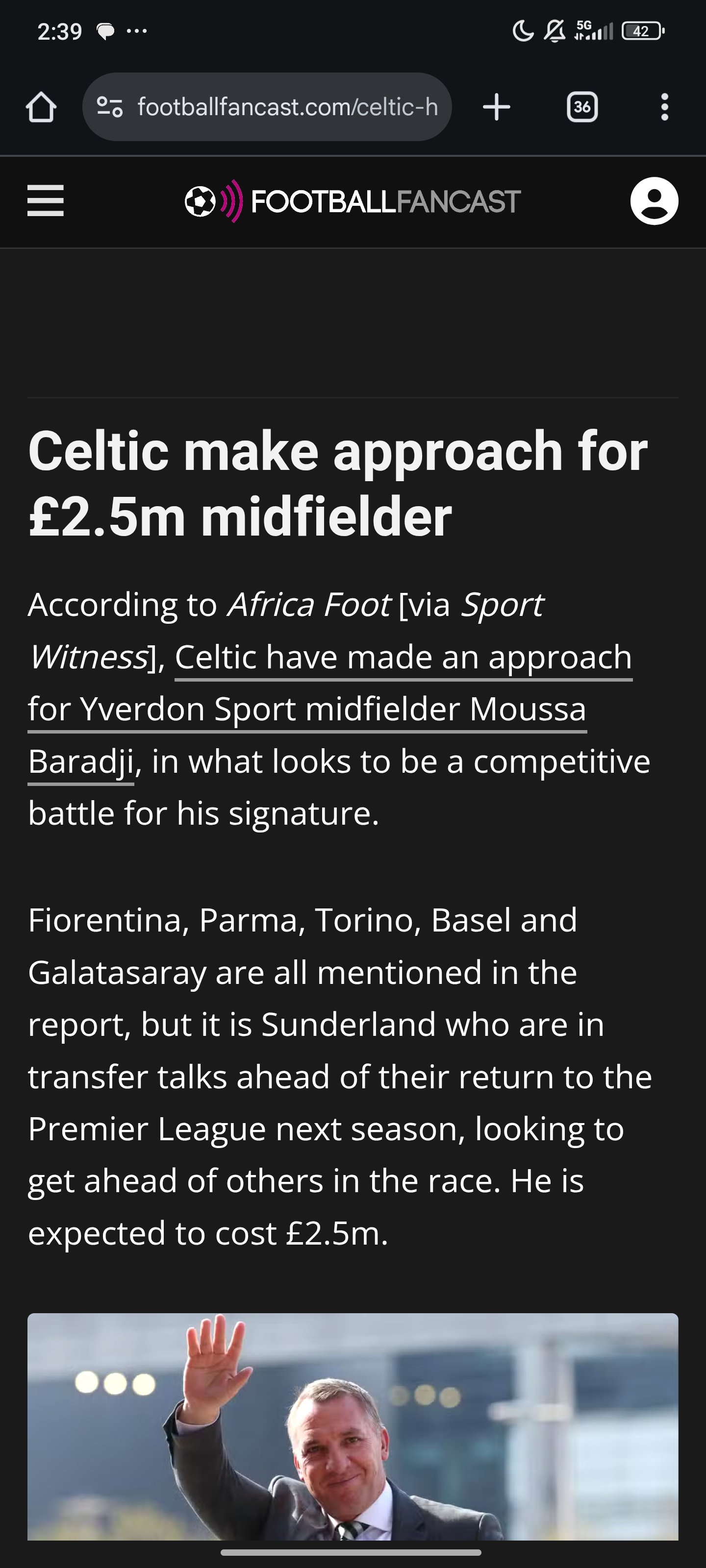View site info icon in address bar
This screenshot has width=706, height=1568.
[x=110, y=107]
